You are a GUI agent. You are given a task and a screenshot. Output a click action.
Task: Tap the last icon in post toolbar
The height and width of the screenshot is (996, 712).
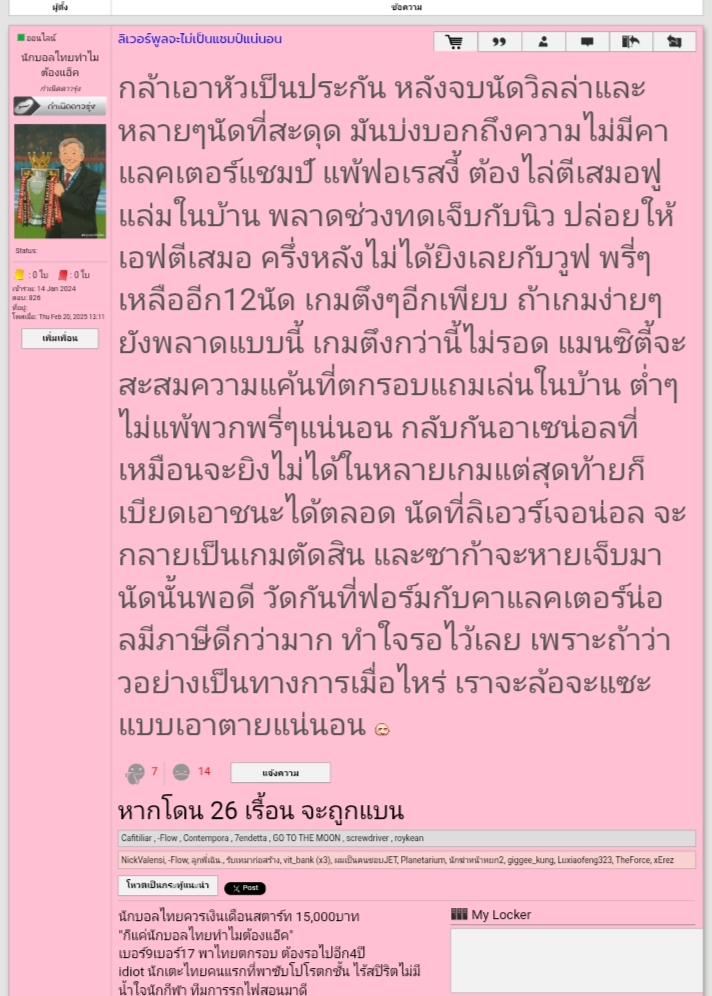pos(674,42)
